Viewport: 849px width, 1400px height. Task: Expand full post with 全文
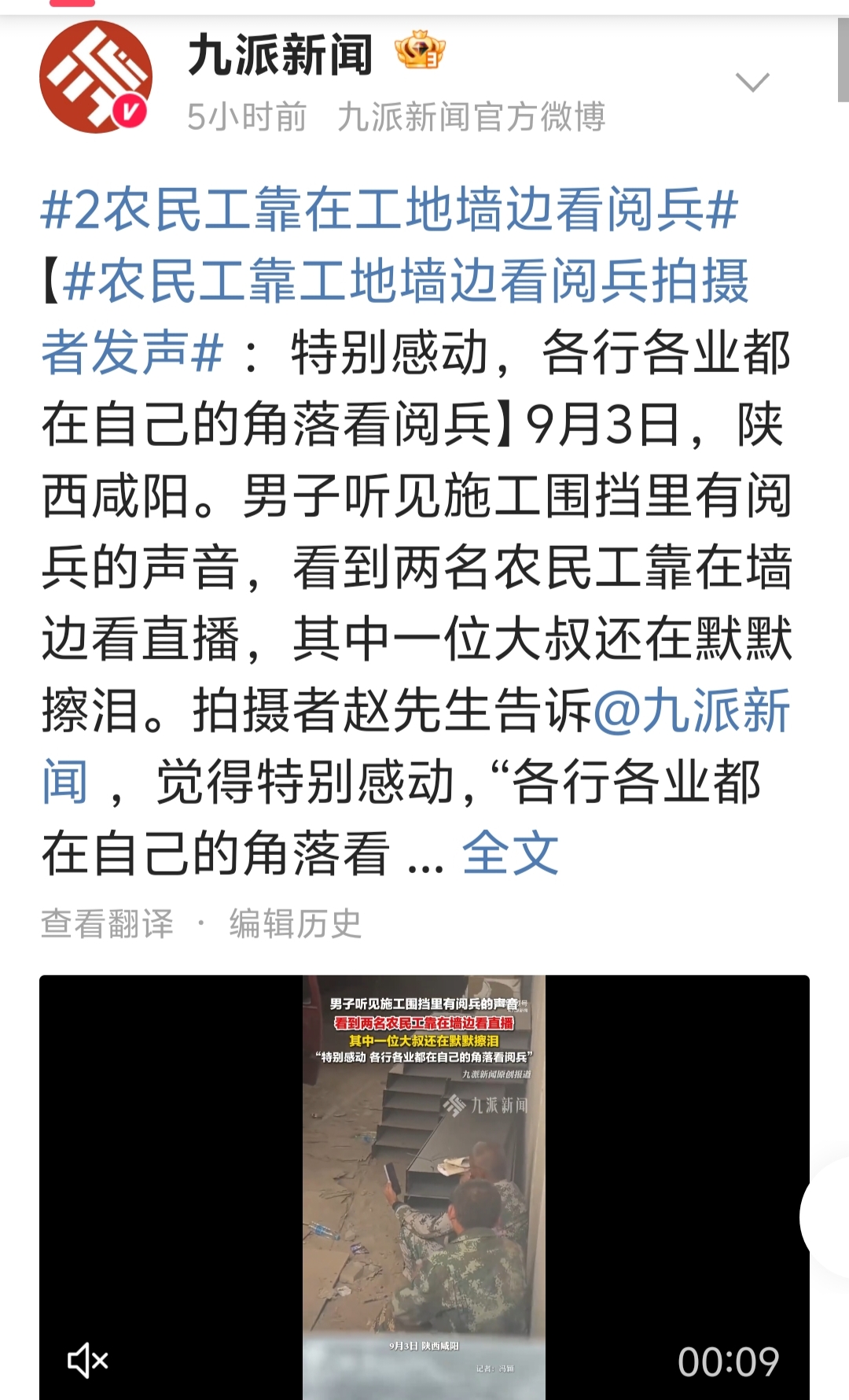click(510, 853)
